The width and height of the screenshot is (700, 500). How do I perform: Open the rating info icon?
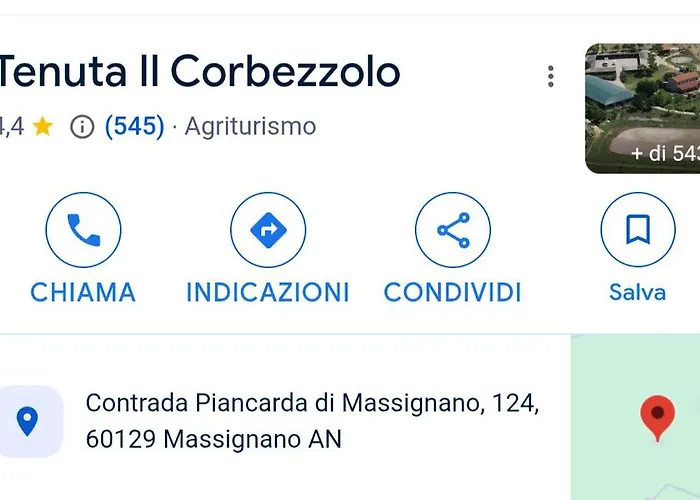82,127
